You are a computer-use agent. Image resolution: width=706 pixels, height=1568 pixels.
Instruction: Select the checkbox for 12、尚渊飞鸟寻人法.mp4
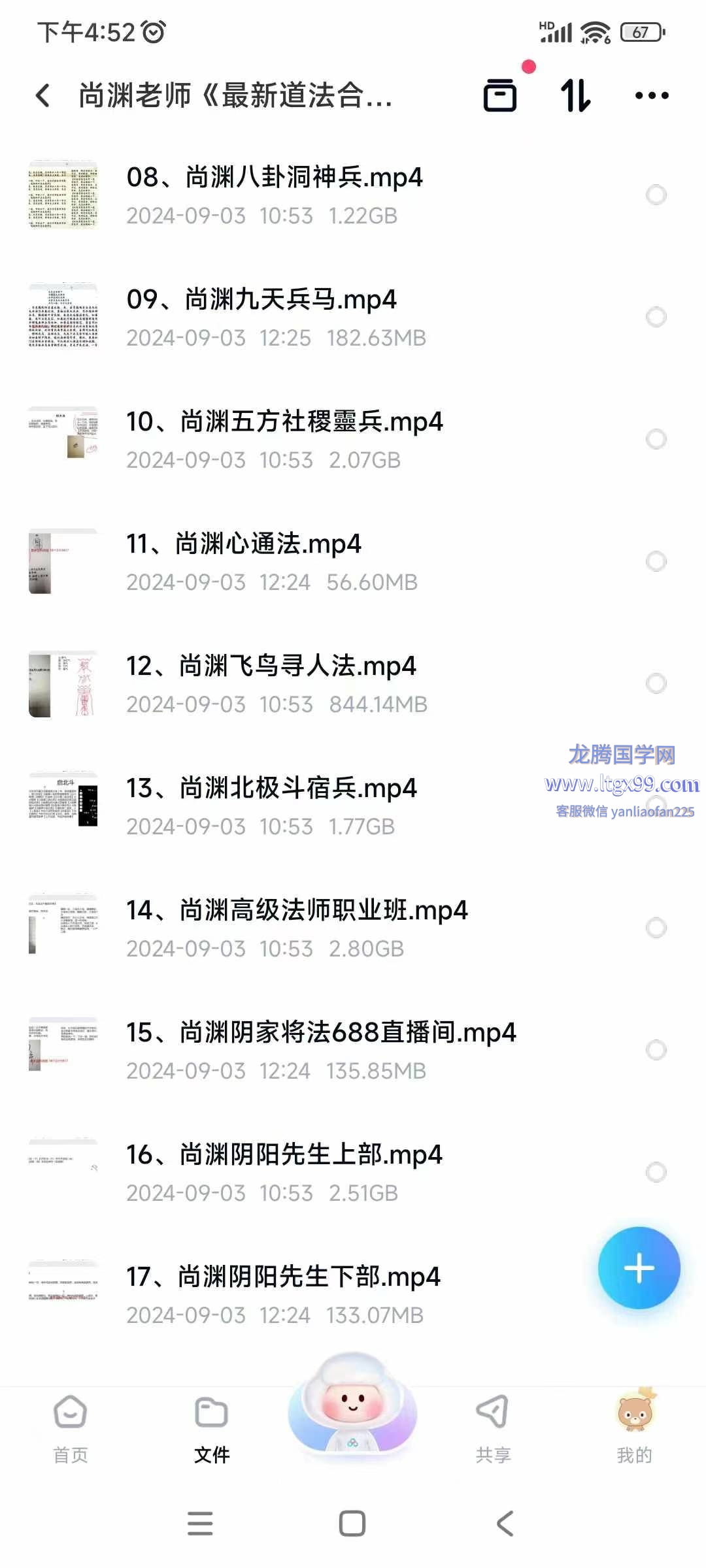(x=656, y=683)
